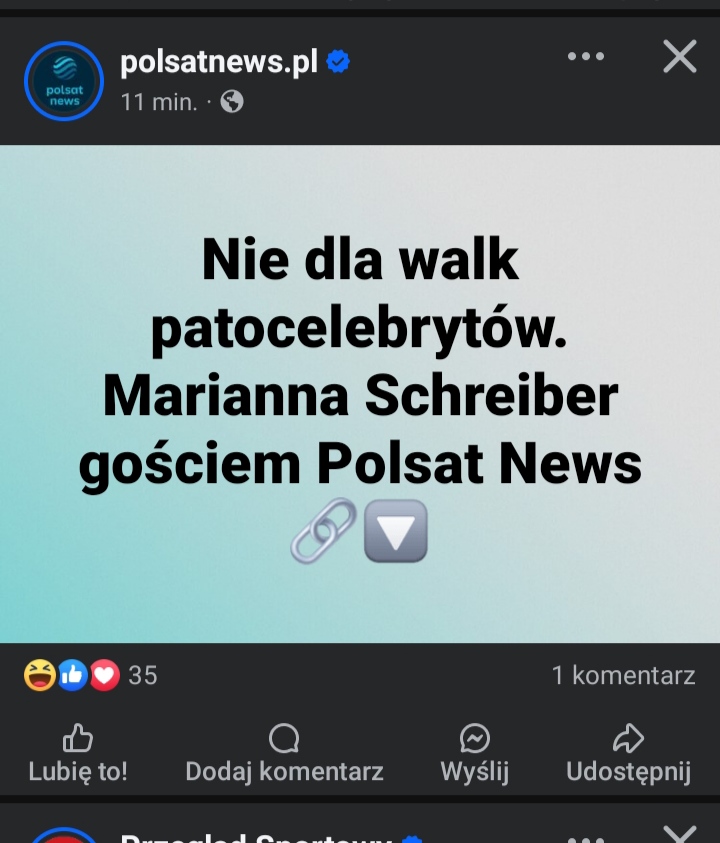Image resolution: width=720 pixels, height=843 pixels.
Task: Share the post with Udostępnij
Action: pyautogui.click(x=628, y=754)
